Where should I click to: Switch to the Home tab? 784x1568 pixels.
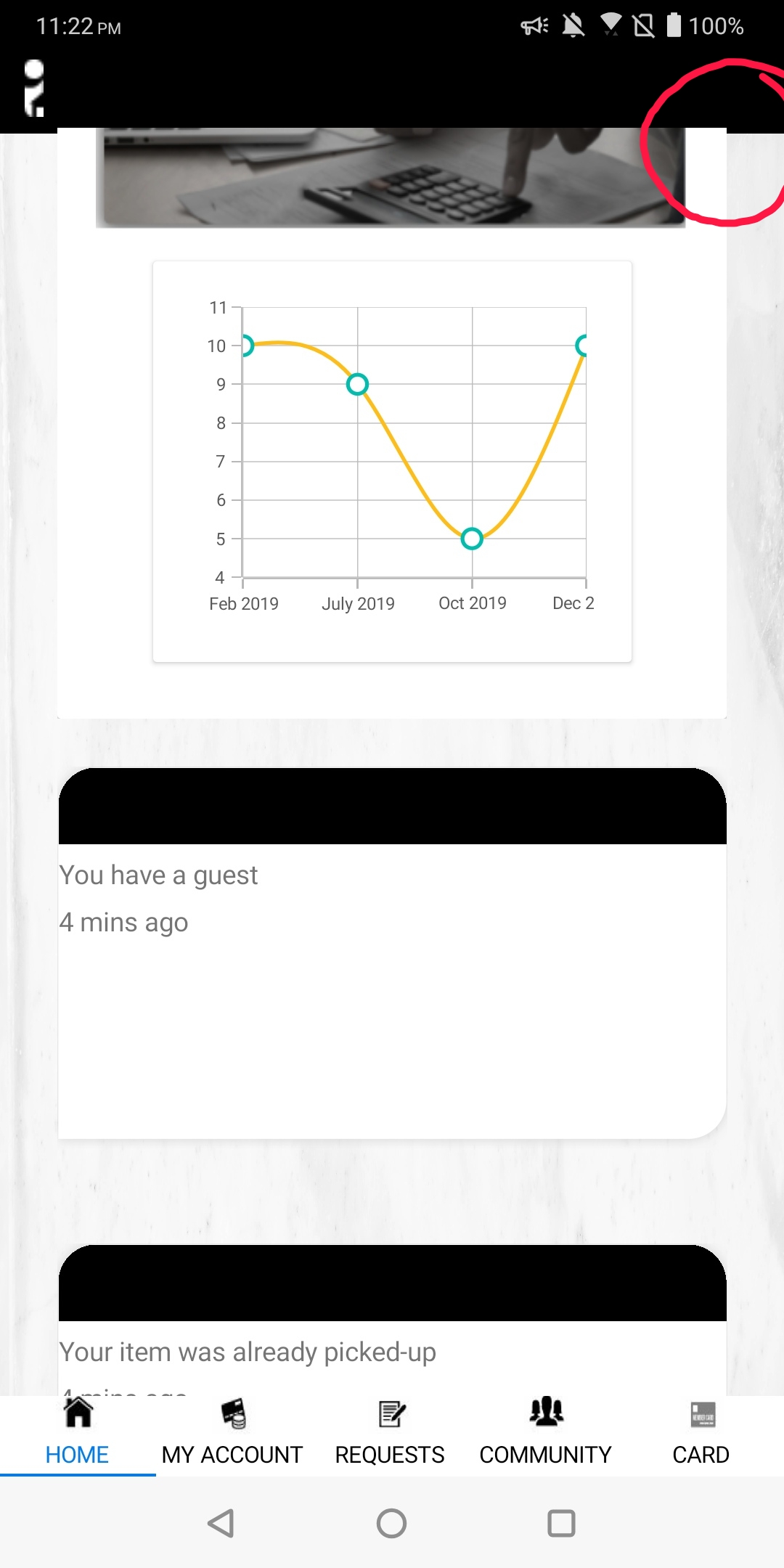coord(78,1435)
